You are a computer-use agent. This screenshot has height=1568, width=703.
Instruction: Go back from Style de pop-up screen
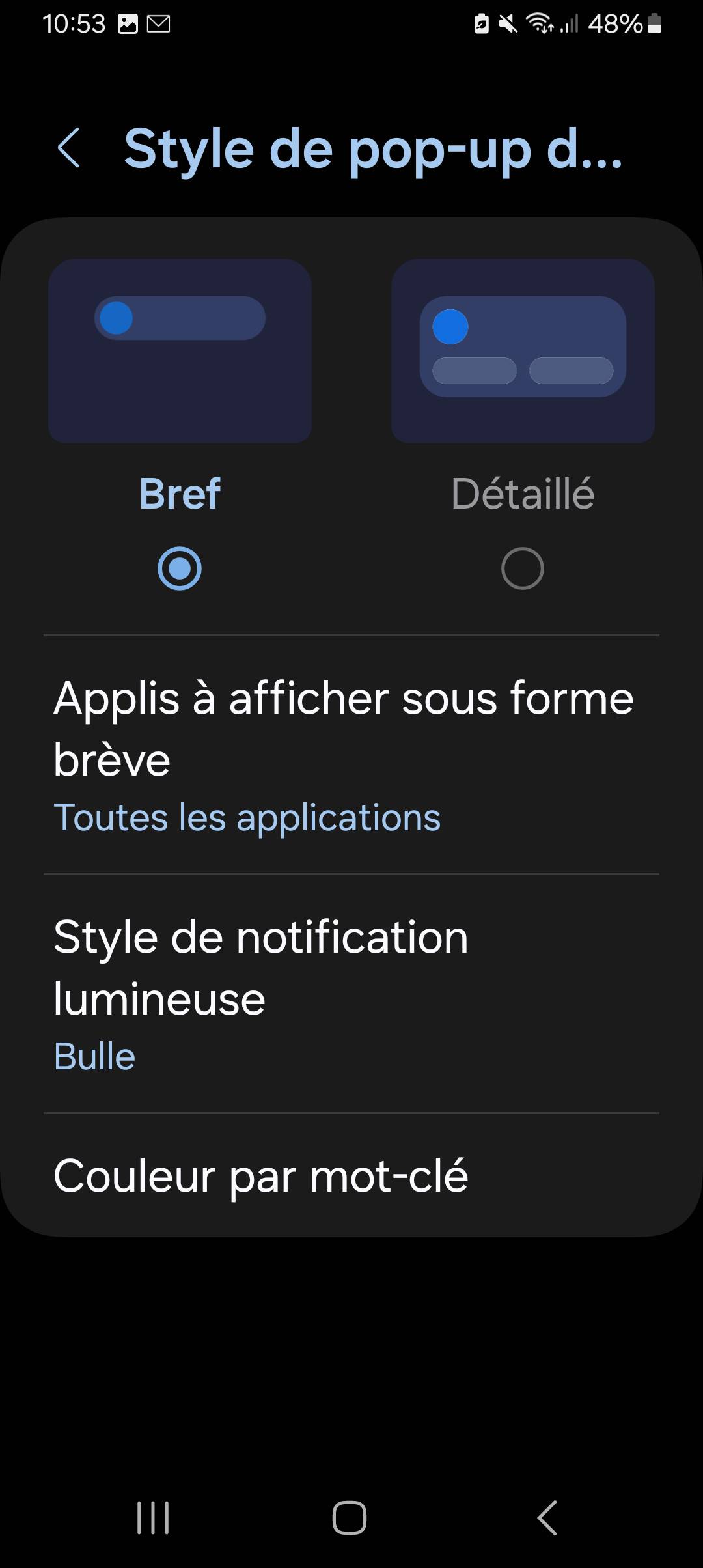pos(69,148)
